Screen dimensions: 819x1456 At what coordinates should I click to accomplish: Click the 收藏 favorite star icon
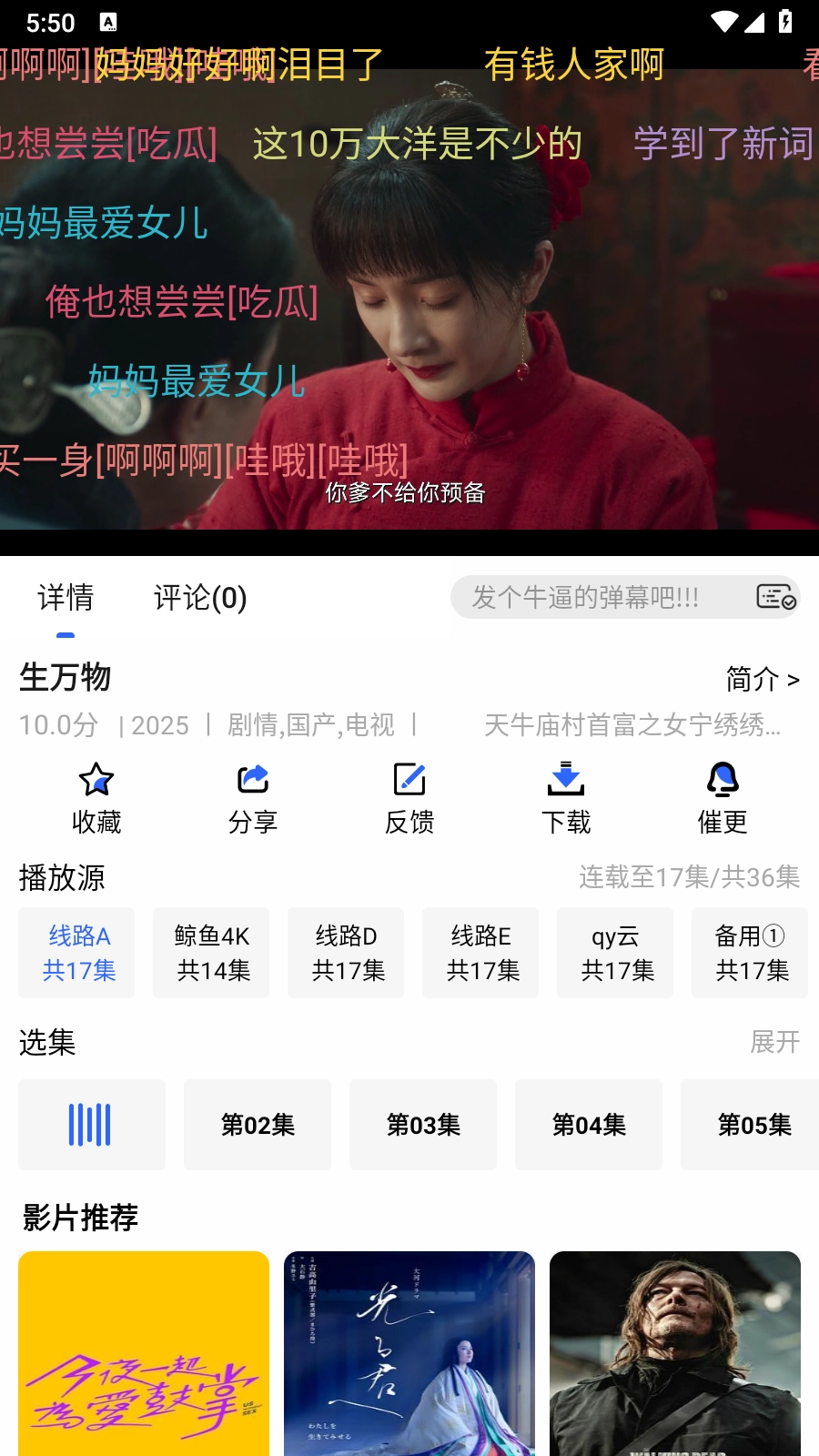(97, 780)
